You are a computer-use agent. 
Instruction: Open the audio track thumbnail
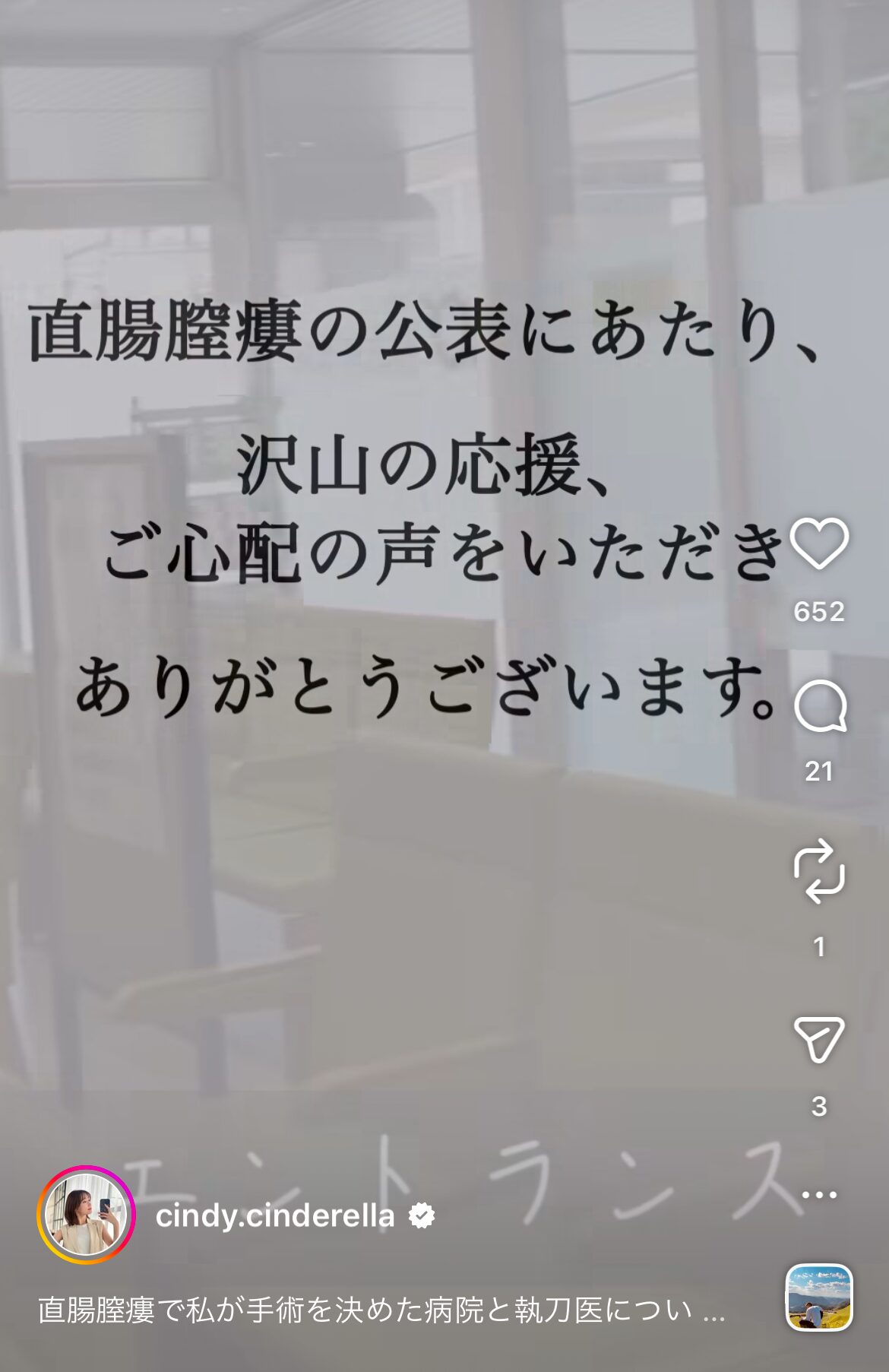click(x=818, y=1298)
